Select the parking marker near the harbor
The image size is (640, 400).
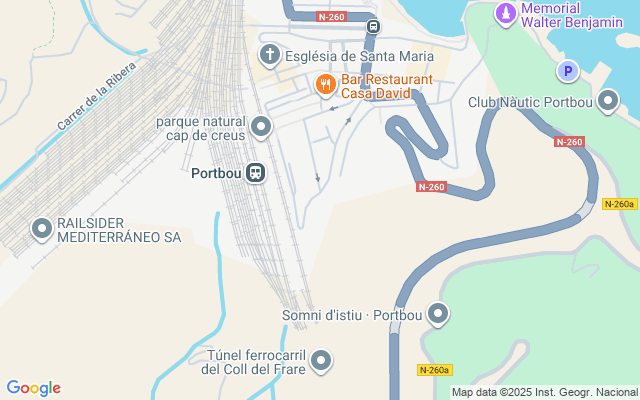tap(568, 71)
